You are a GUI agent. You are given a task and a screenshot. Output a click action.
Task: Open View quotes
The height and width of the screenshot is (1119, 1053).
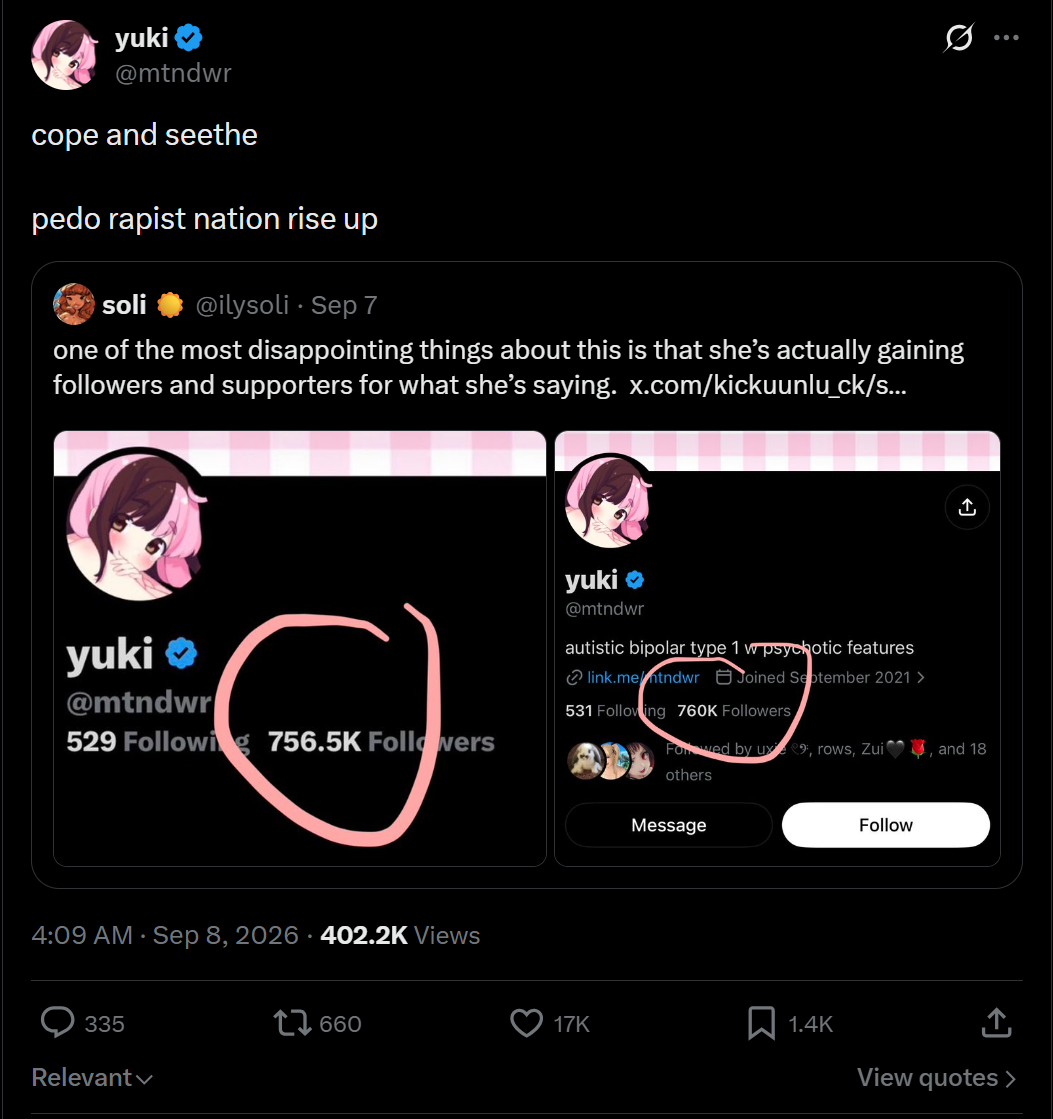[x=936, y=1078]
